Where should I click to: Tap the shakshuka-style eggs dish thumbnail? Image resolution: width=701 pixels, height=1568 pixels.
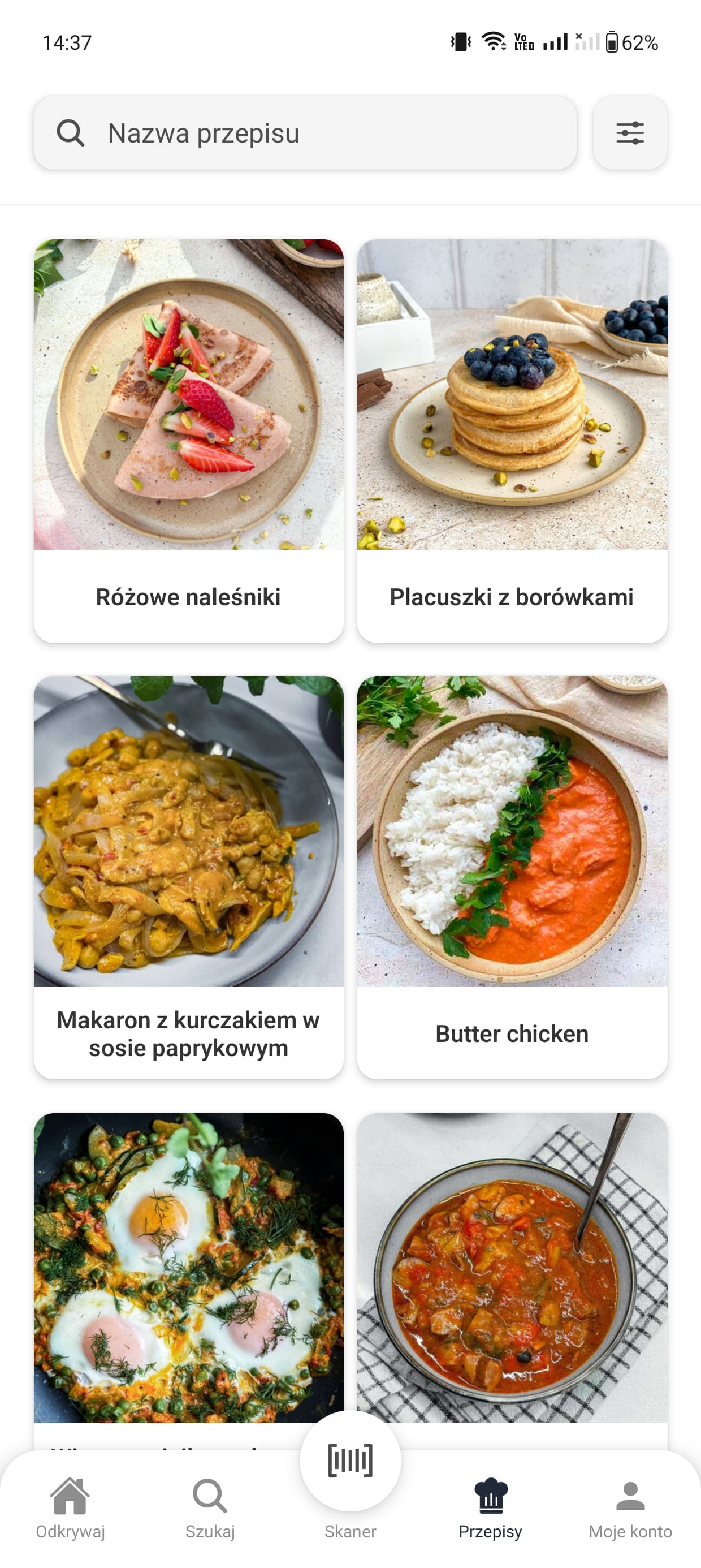[189, 1278]
